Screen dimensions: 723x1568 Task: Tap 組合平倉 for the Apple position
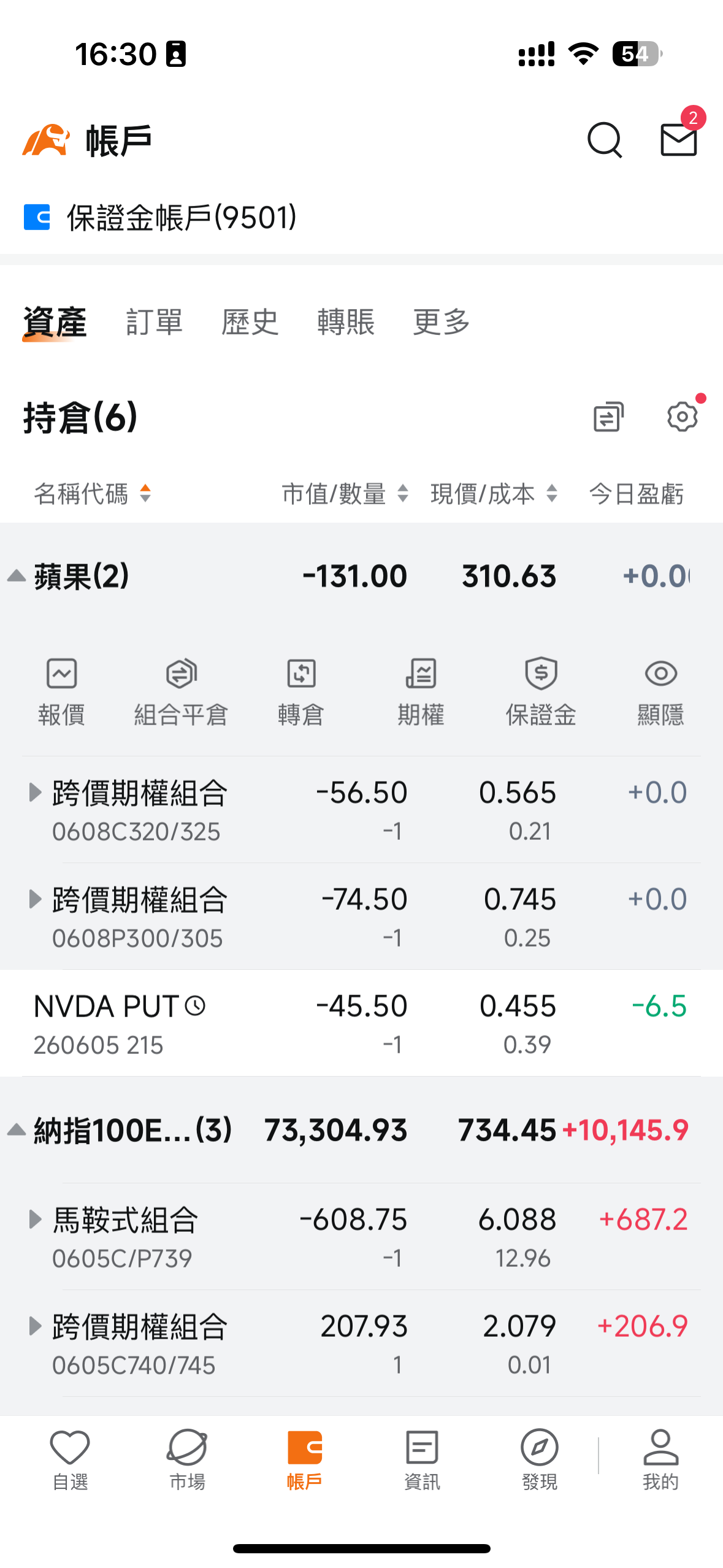pos(182,693)
